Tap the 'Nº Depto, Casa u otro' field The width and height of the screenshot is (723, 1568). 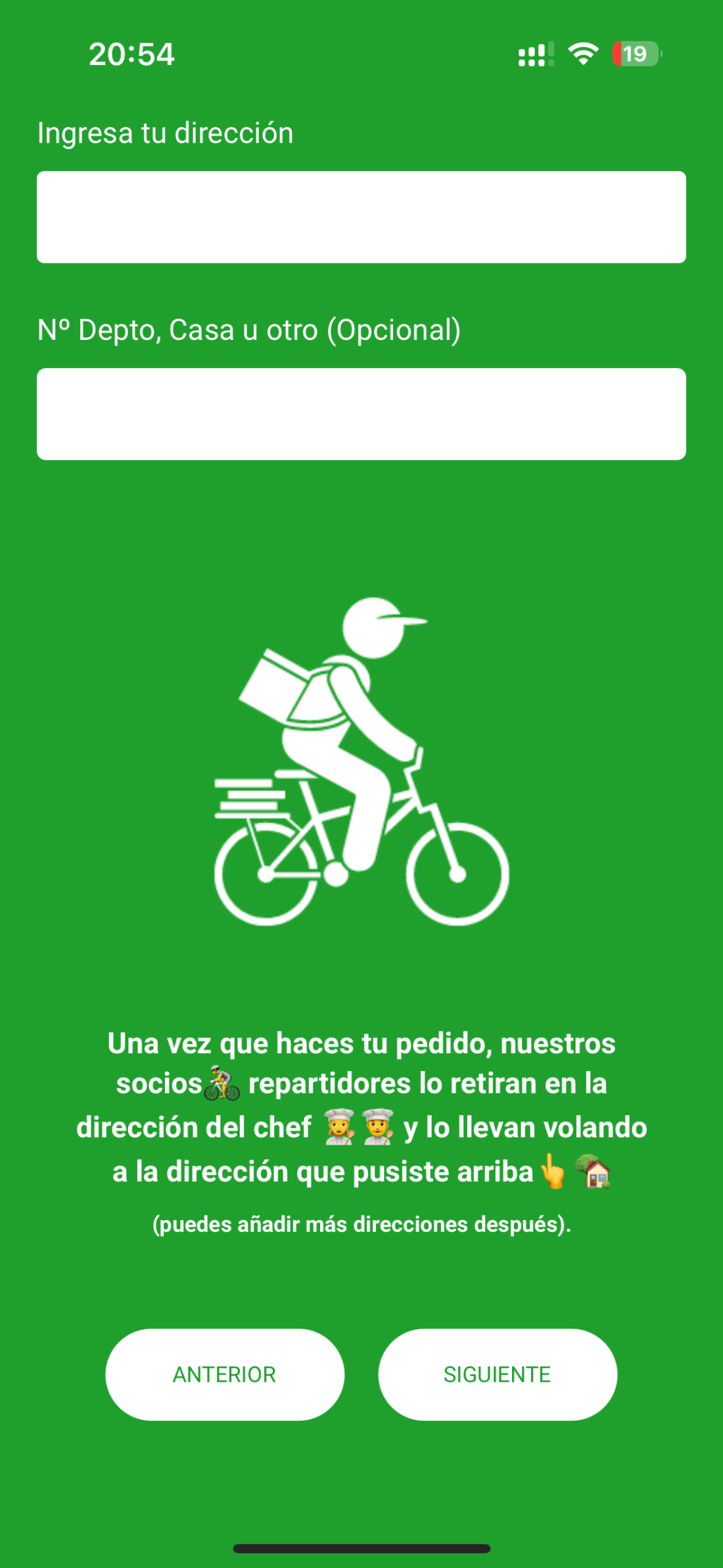(x=361, y=414)
